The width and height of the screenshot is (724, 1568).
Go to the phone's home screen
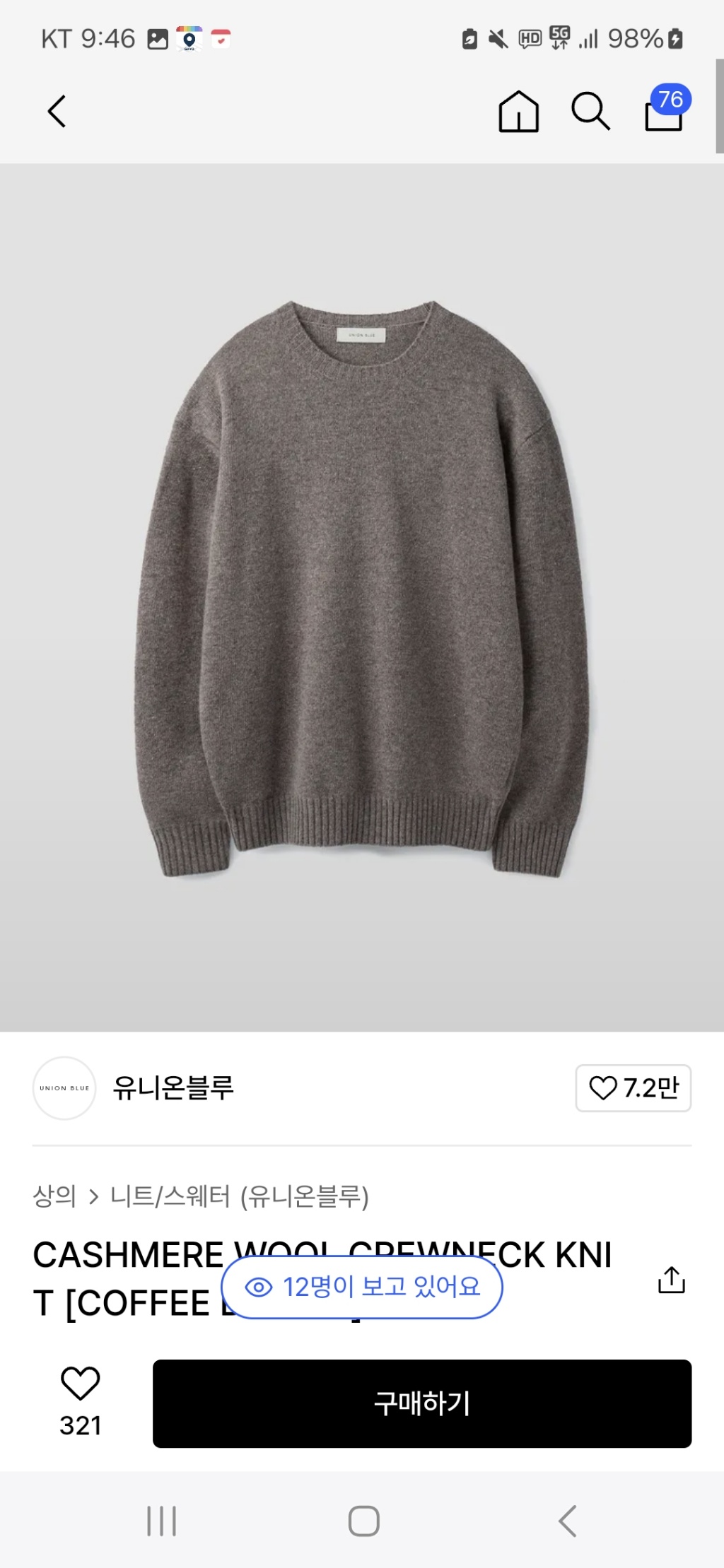(363, 1521)
